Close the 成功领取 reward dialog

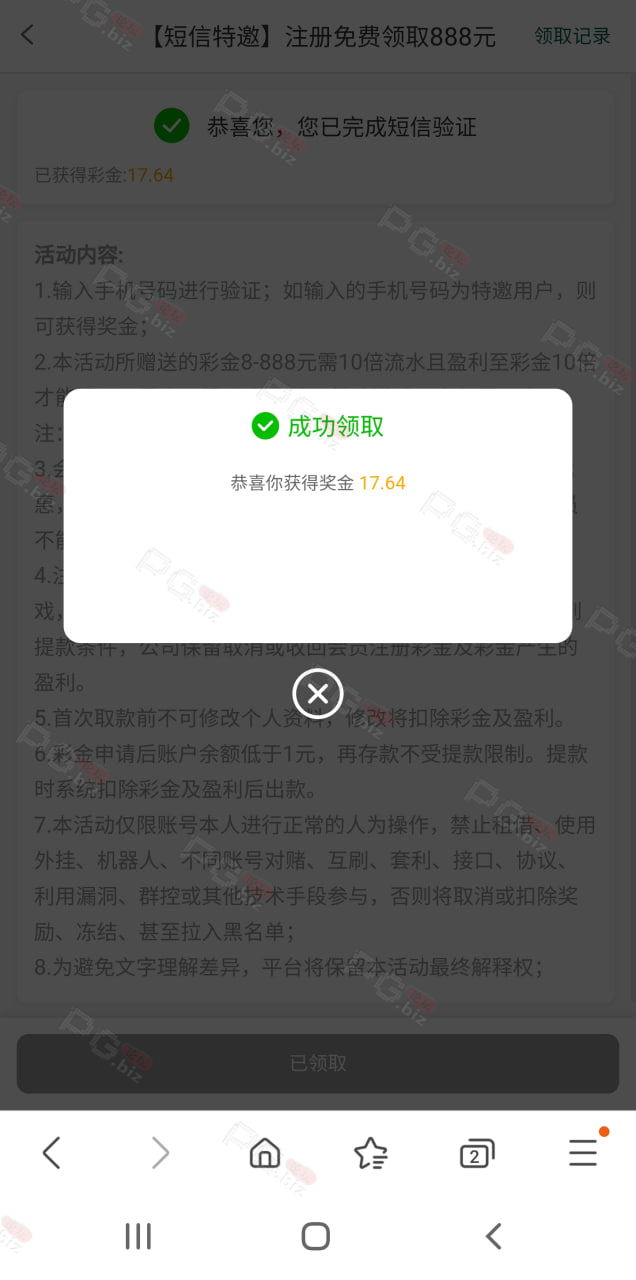pos(318,694)
